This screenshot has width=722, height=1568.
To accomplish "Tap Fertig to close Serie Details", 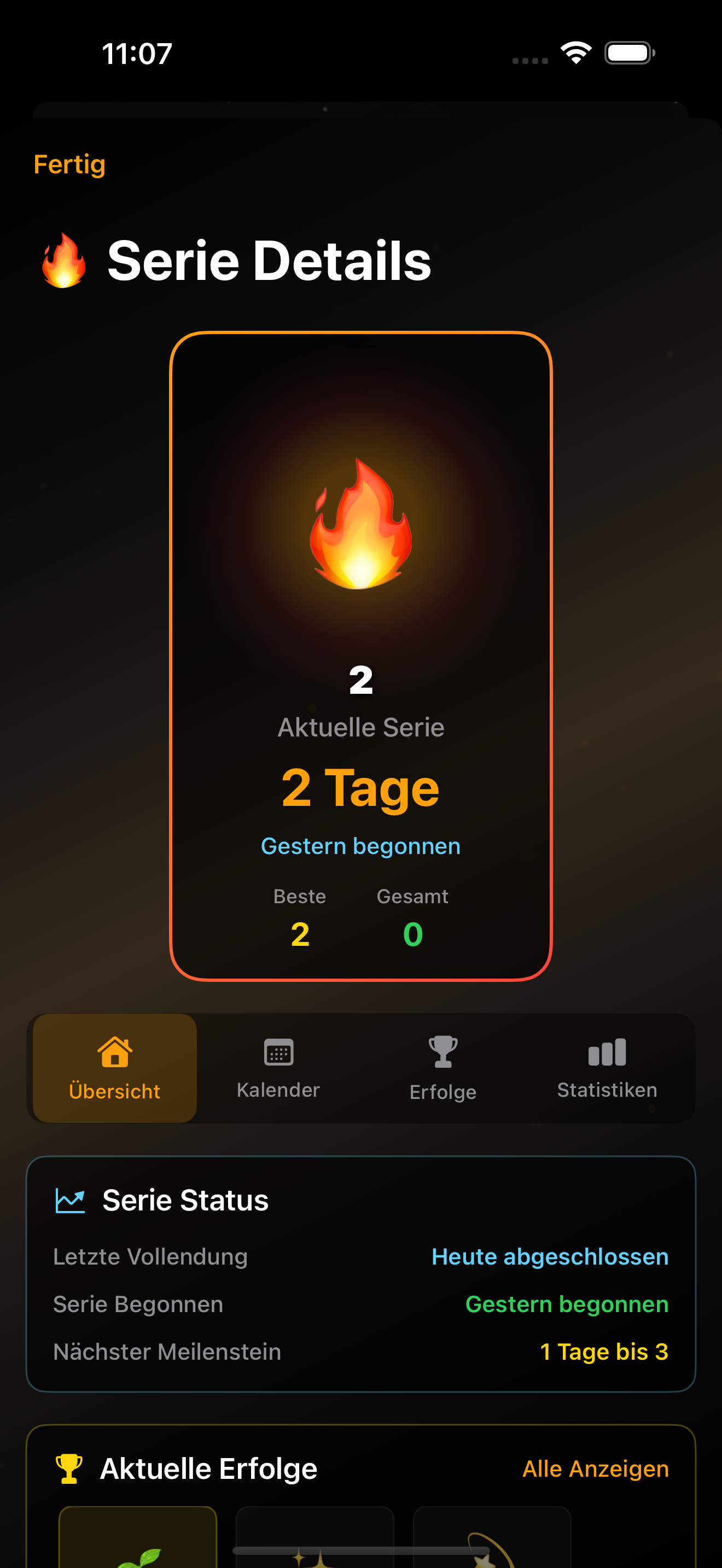I will point(69,165).
